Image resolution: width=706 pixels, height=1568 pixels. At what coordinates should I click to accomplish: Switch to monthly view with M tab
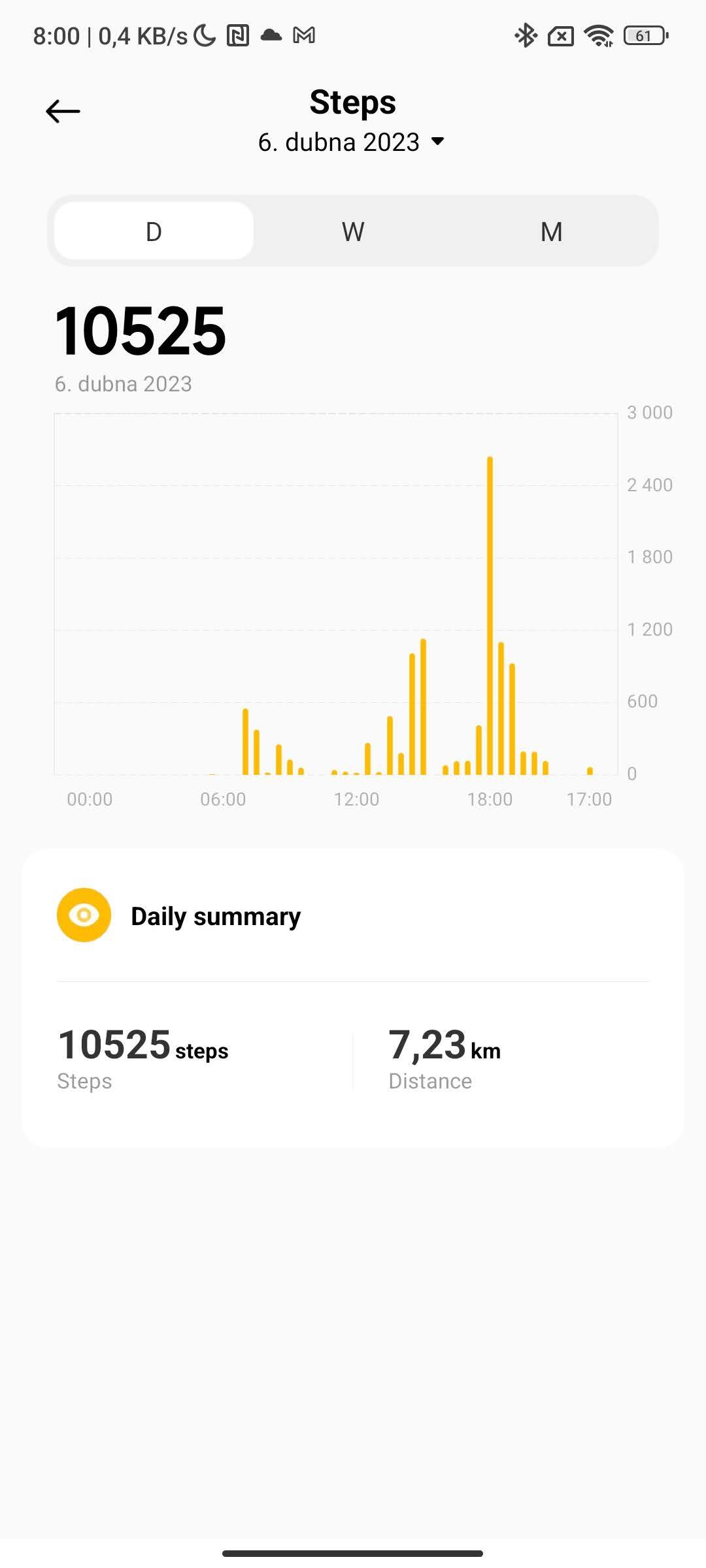pyautogui.click(x=551, y=231)
